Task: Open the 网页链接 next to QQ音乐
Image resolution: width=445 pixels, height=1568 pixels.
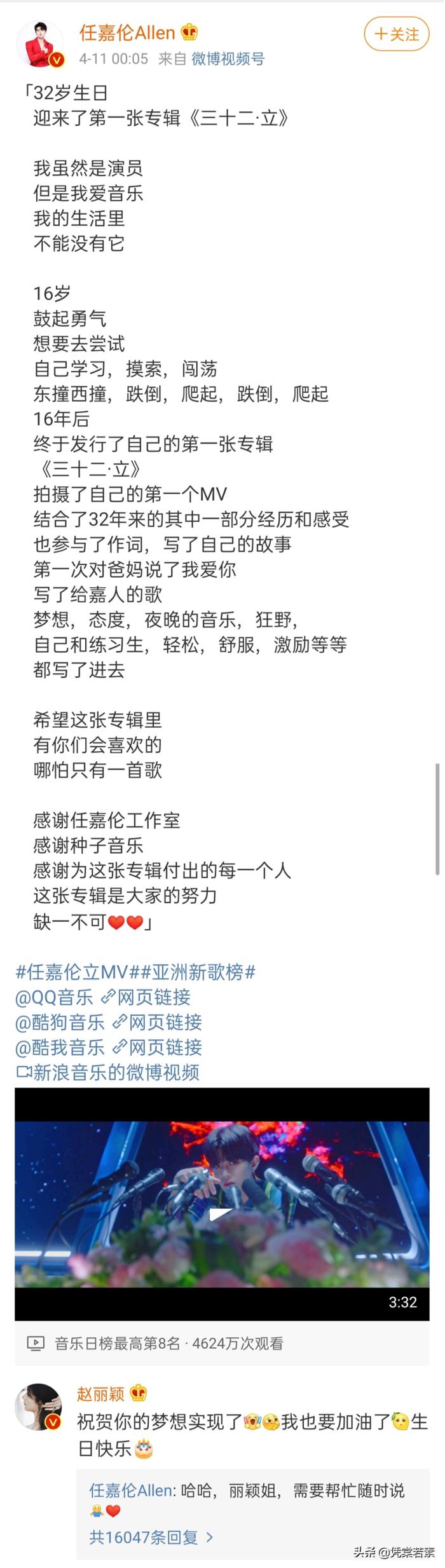Action: (x=146, y=997)
